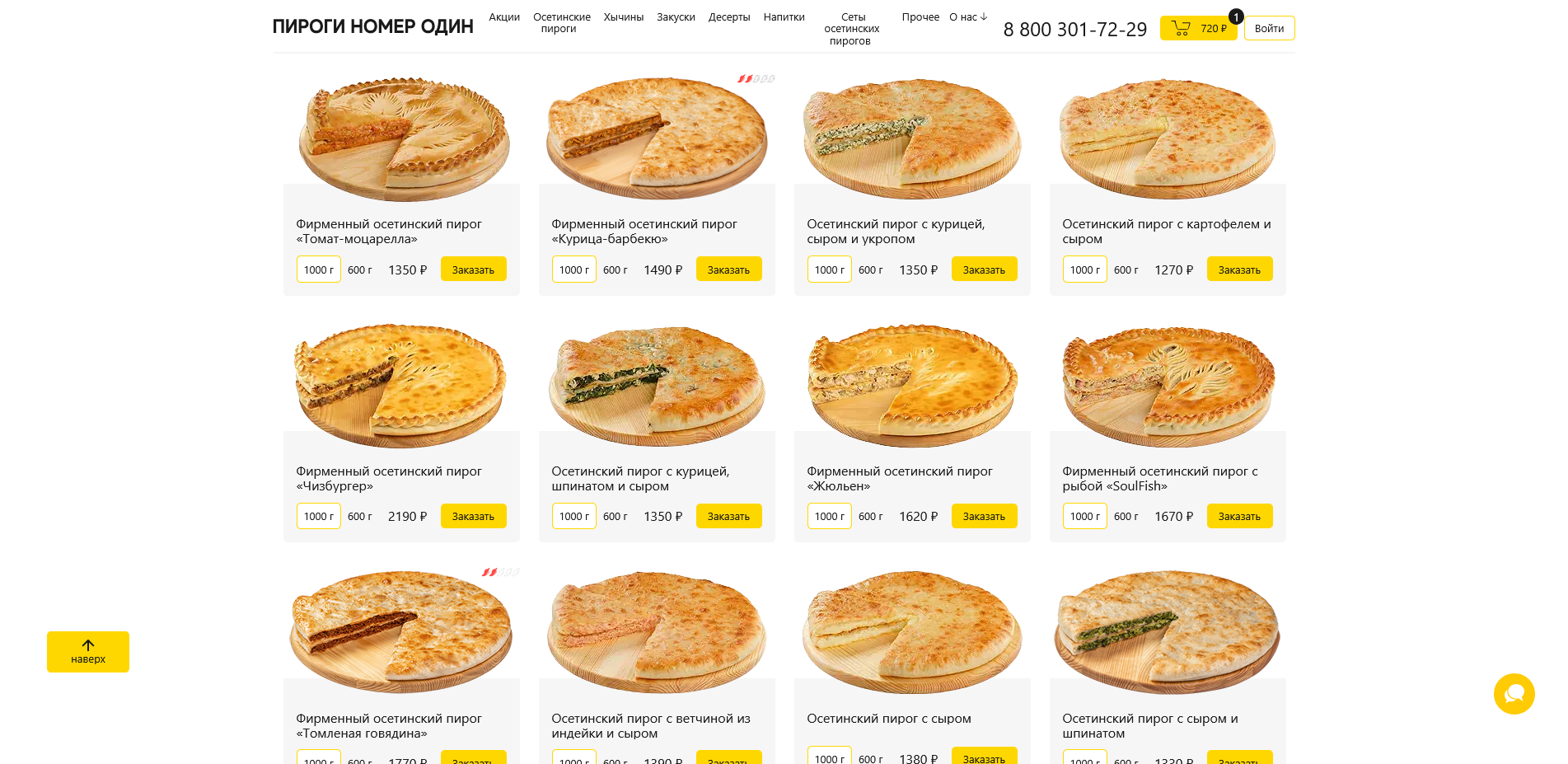The height and width of the screenshot is (764, 1568).
Task: Order the «Жюльен» pie
Action: tap(984, 516)
